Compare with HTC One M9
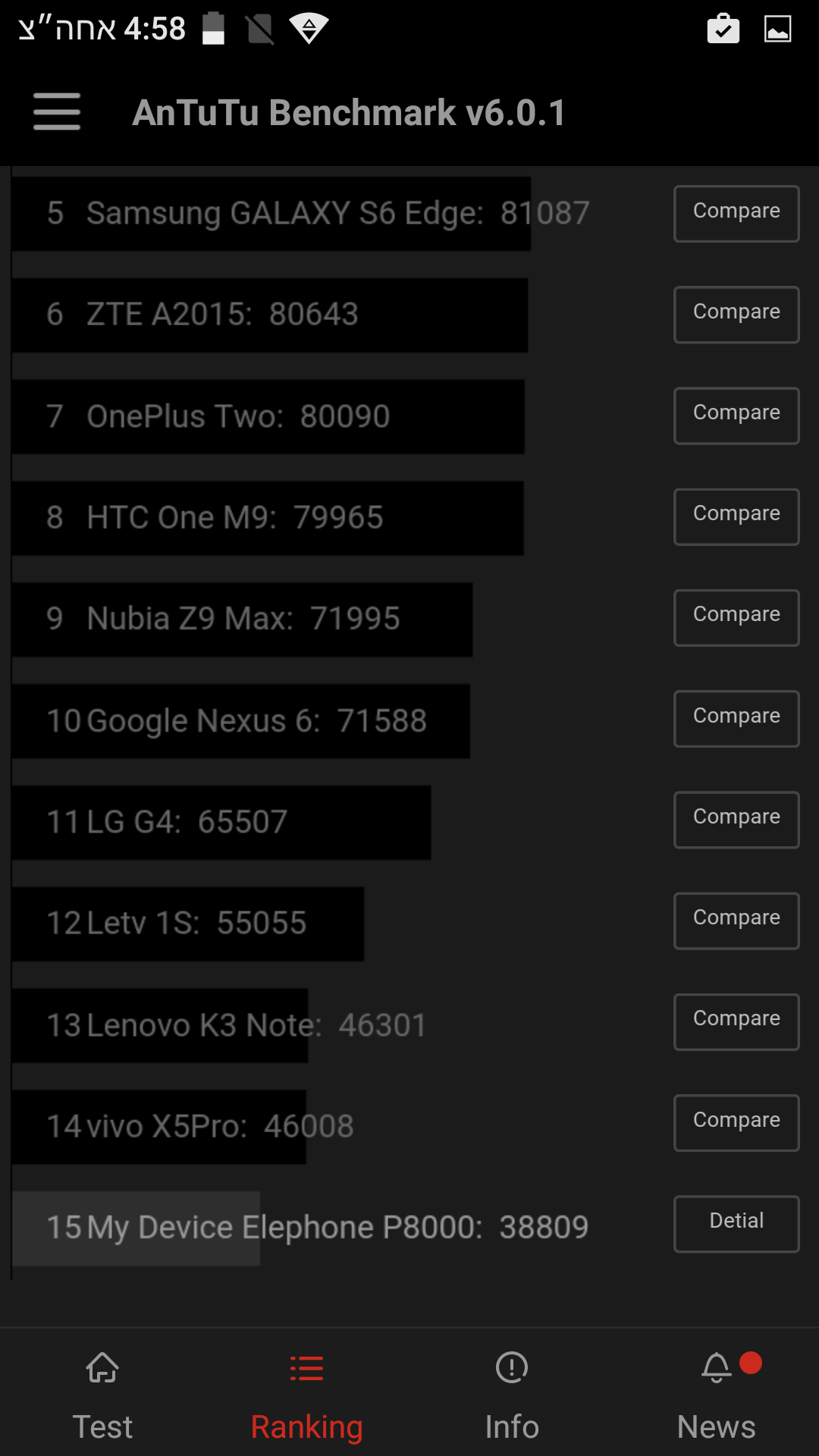The image size is (819, 1456). [736, 516]
